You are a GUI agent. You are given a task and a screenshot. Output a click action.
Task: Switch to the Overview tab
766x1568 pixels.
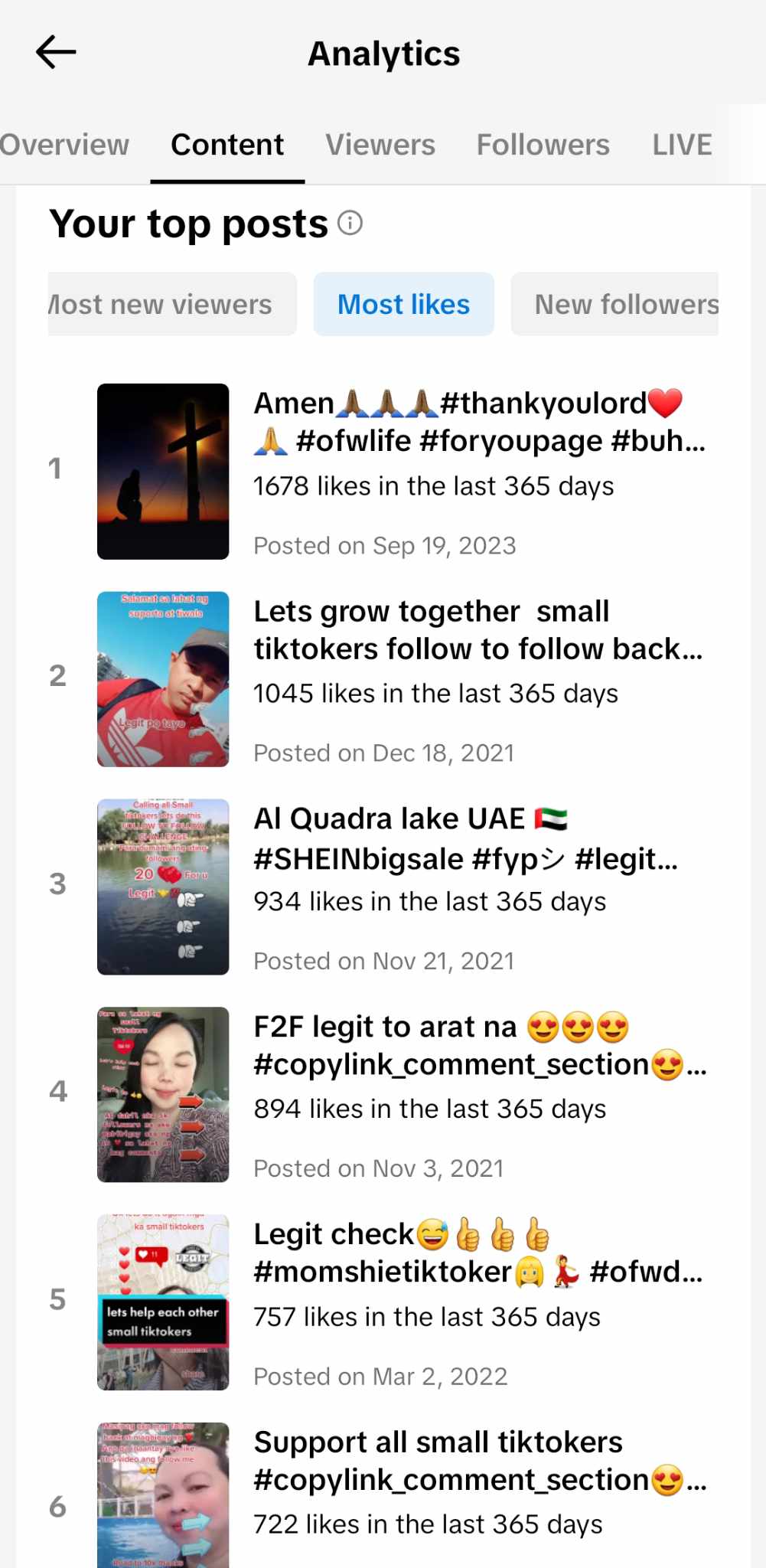tap(64, 145)
